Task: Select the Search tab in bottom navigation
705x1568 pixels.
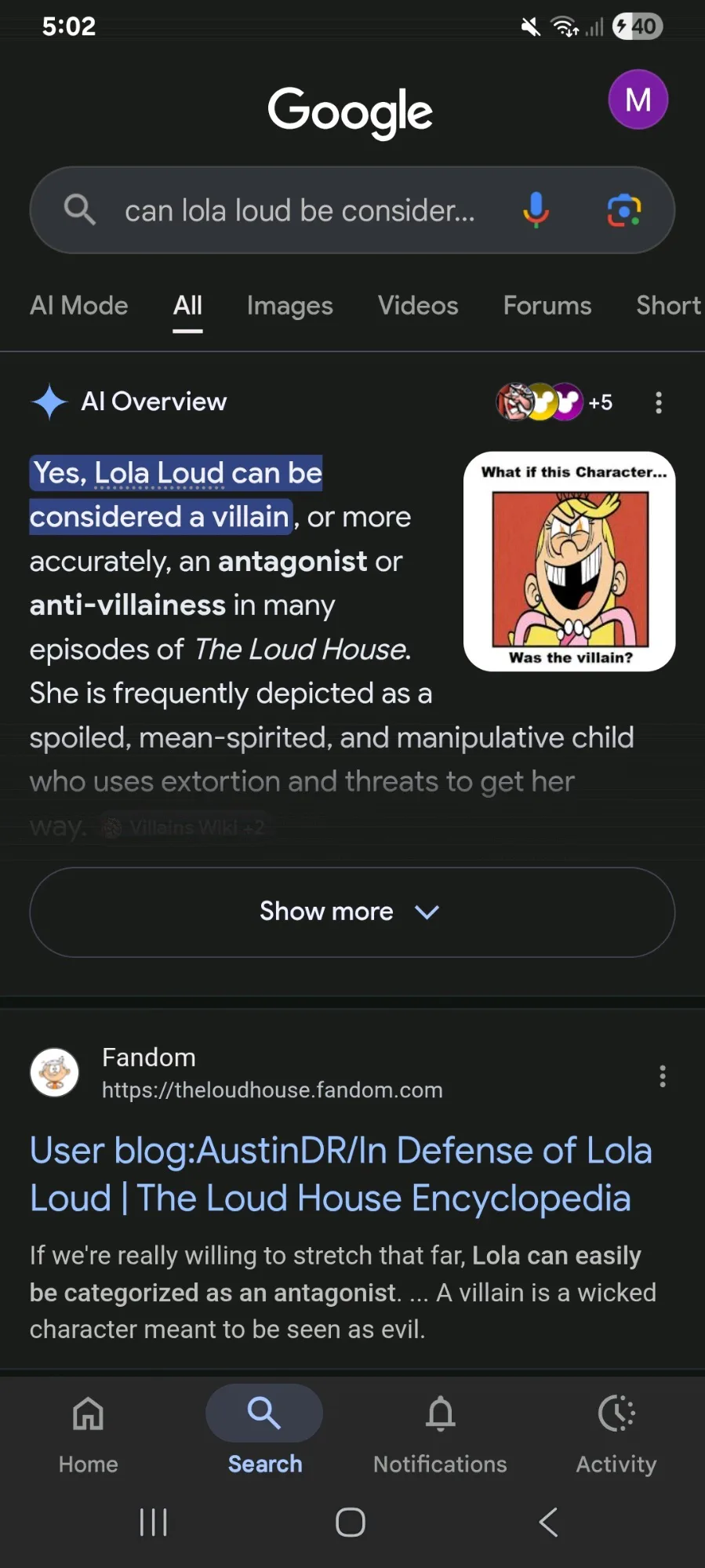Action: (x=264, y=1430)
